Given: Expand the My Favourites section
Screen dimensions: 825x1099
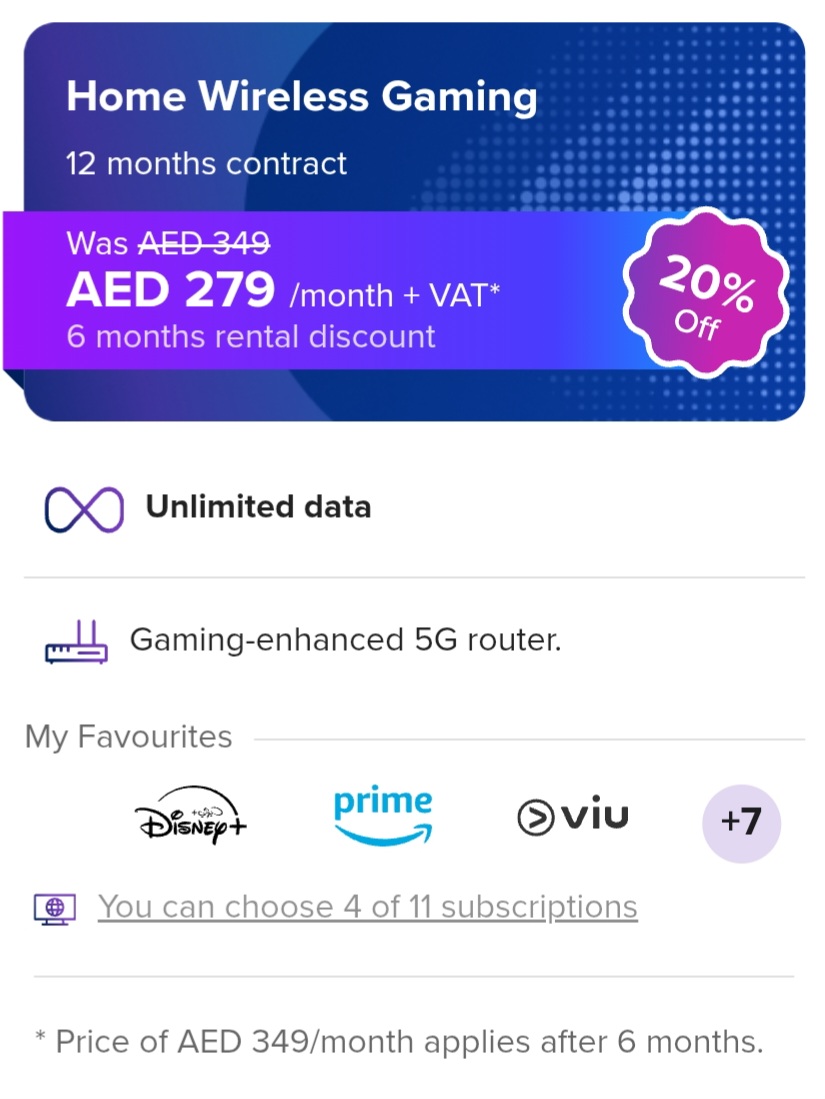Looking at the screenshot, I should [x=128, y=737].
